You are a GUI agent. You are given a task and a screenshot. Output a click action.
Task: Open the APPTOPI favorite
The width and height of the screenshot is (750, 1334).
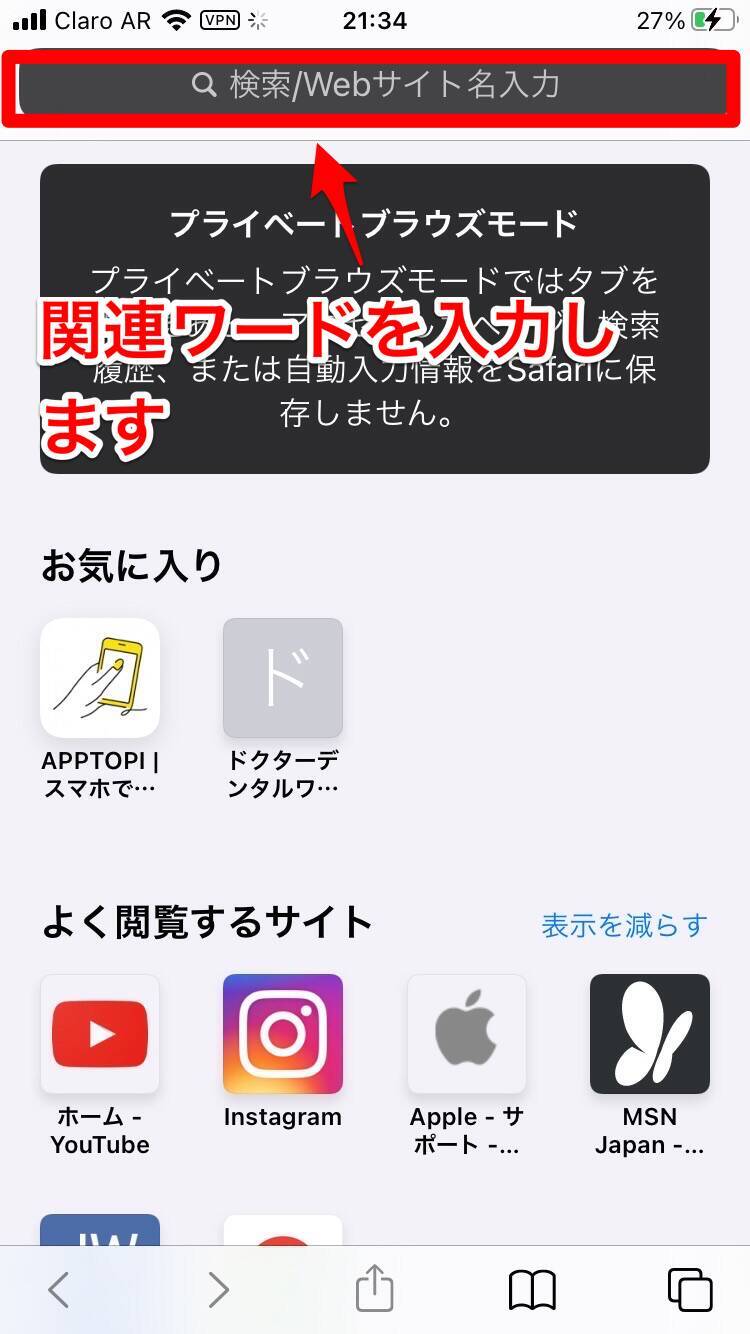(x=100, y=678)
